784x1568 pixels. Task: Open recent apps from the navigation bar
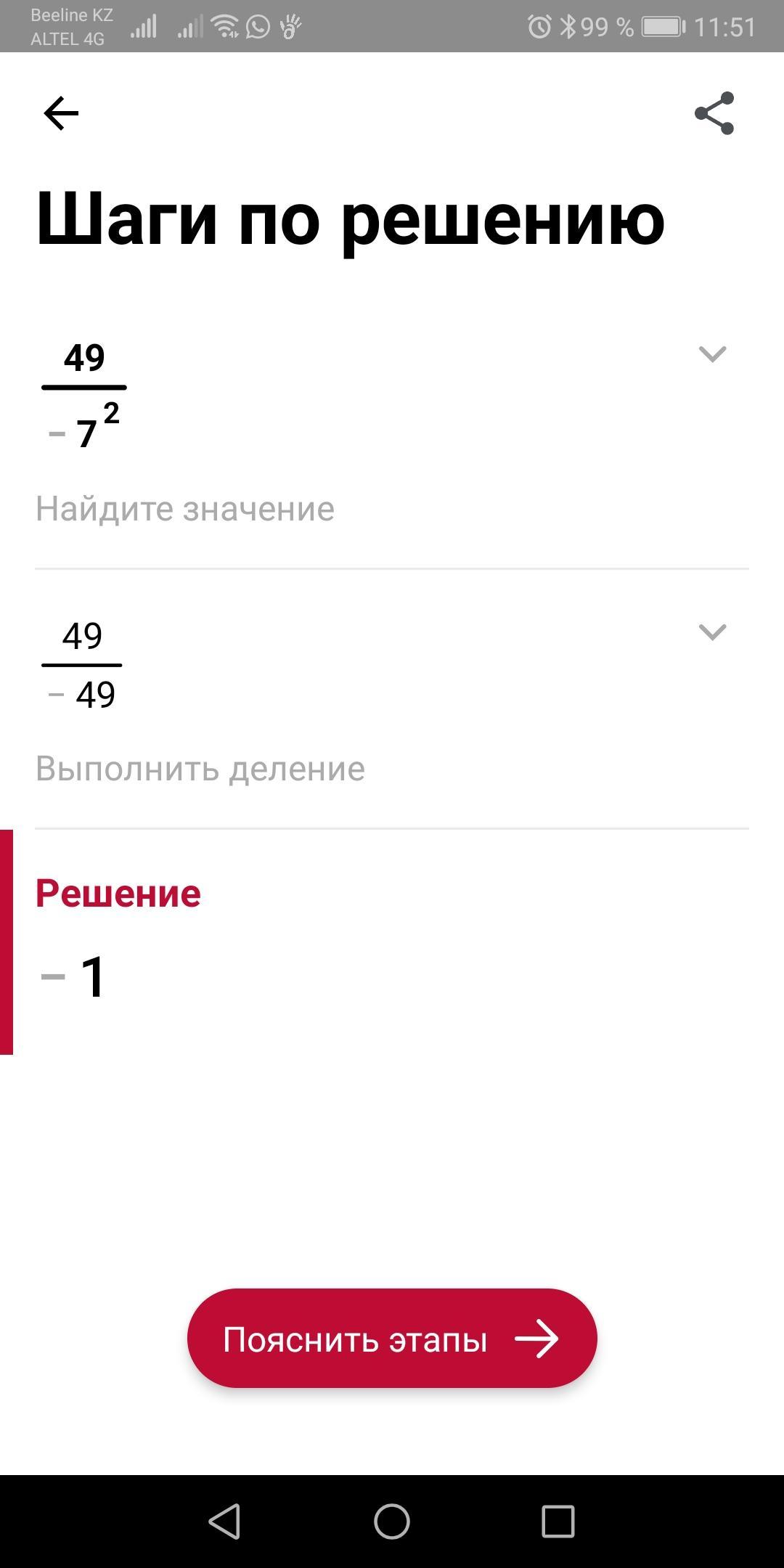tap(558, 1522)
